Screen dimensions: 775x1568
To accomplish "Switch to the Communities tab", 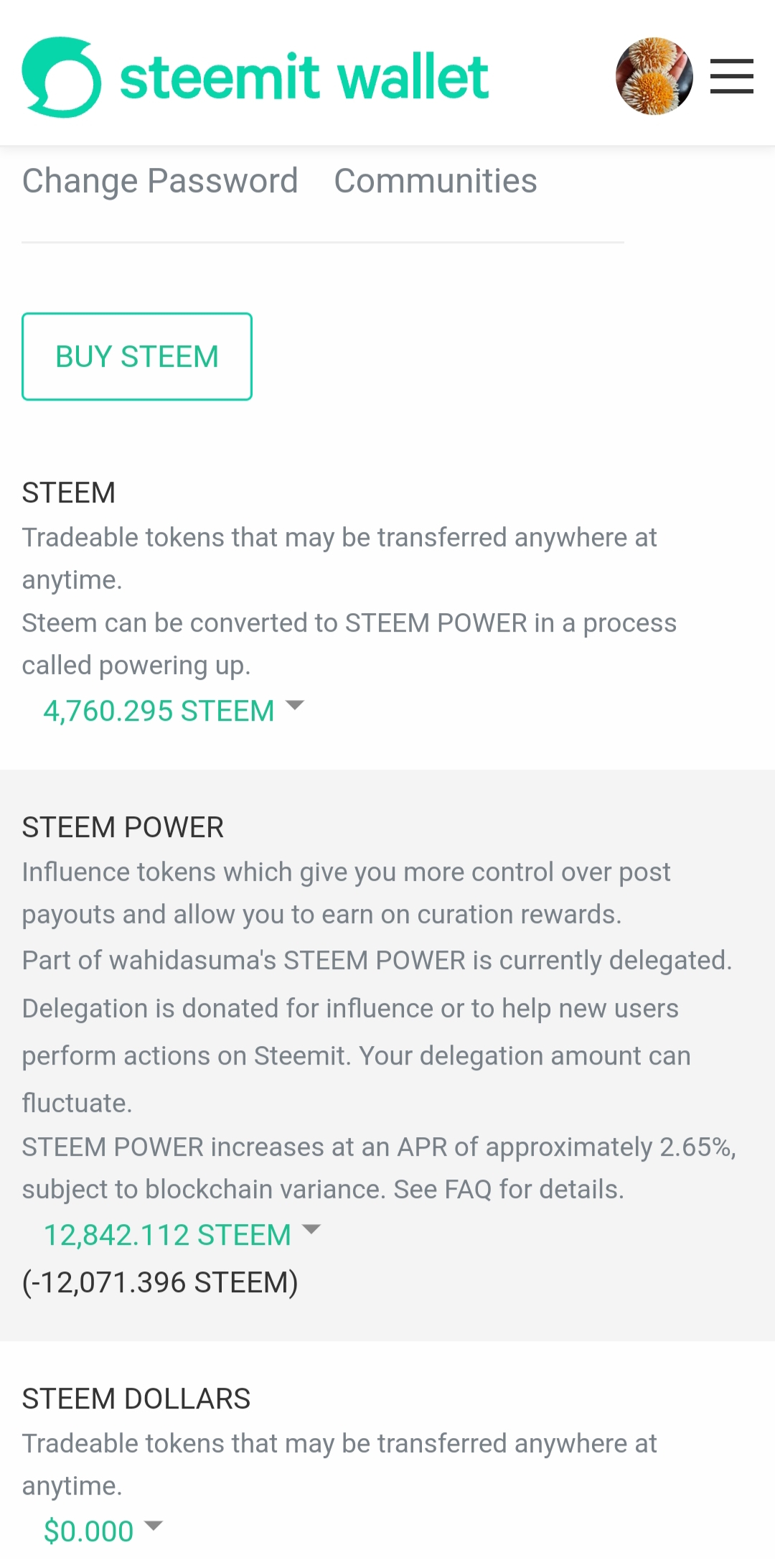I will (x=436, y=181).
